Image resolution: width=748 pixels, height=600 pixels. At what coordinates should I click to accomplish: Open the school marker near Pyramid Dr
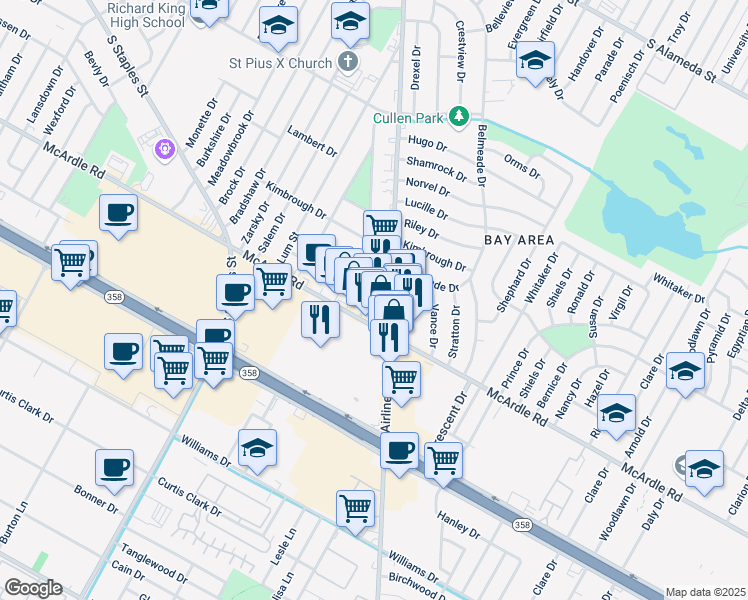click(686, 368)
